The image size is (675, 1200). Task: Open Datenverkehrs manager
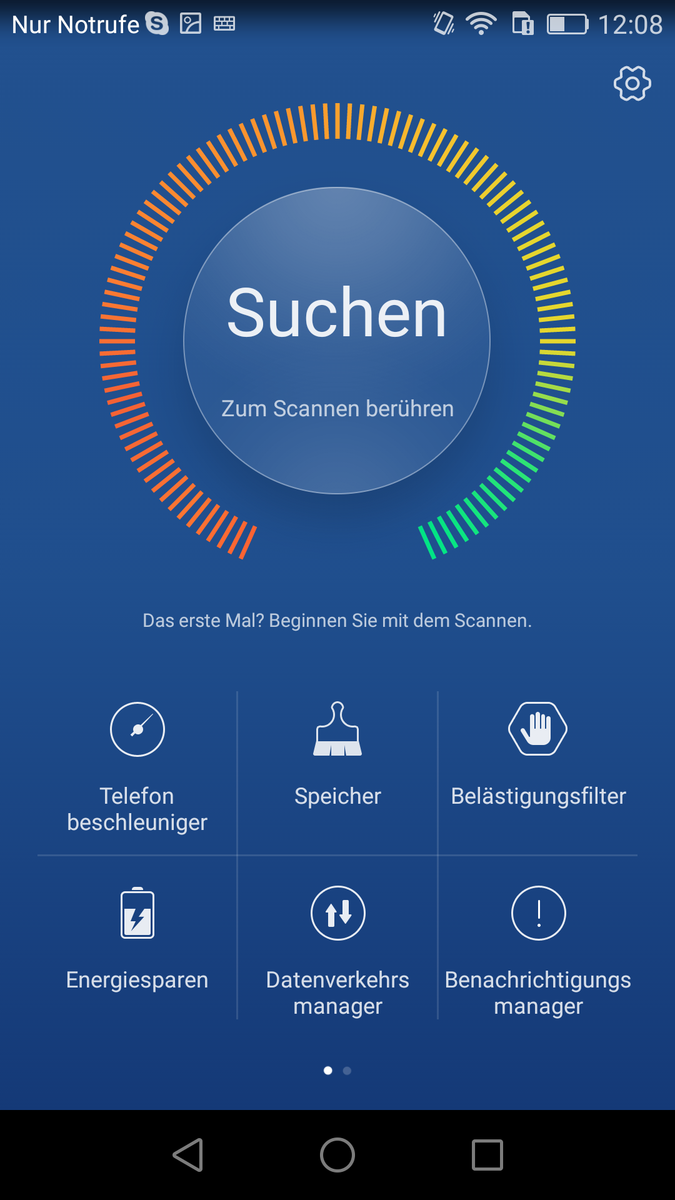tap(338, 945)
